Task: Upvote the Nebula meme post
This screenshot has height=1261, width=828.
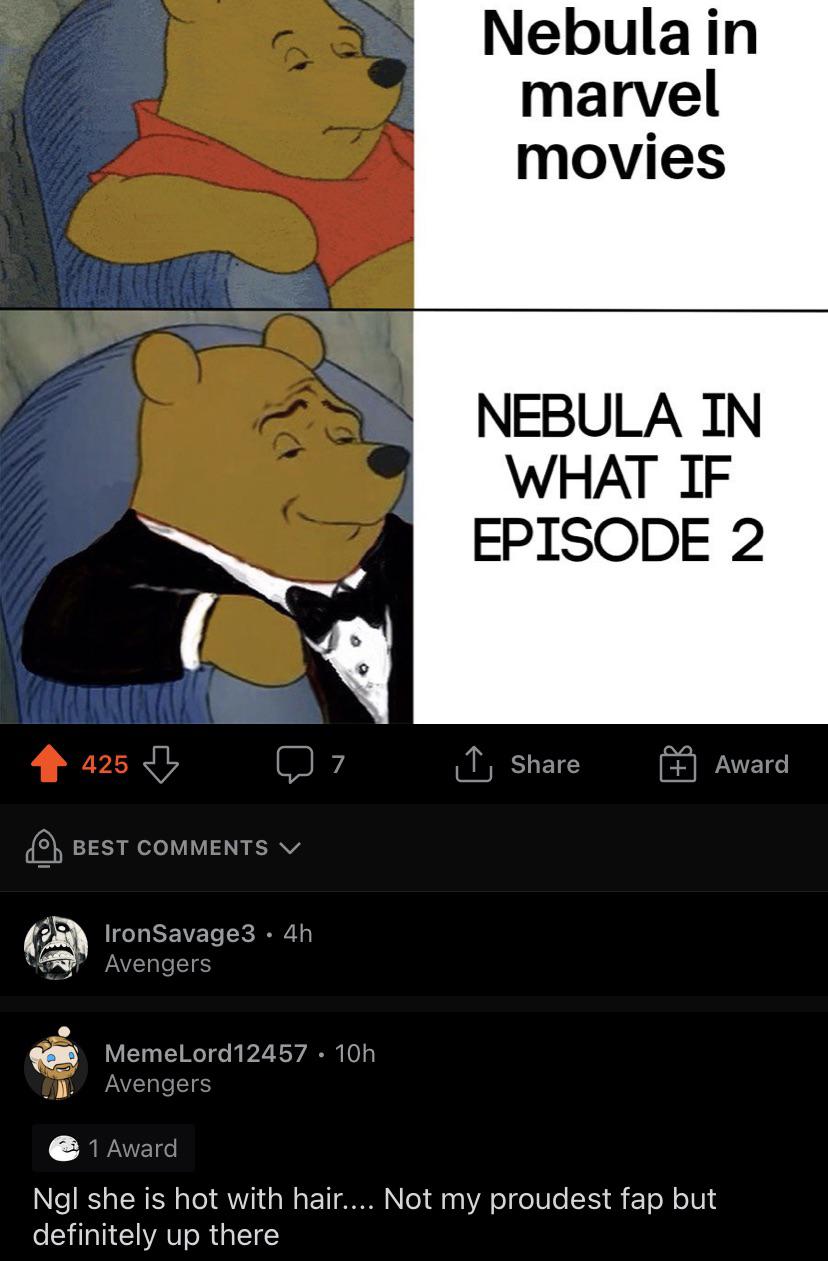Action: pos(48,765)
